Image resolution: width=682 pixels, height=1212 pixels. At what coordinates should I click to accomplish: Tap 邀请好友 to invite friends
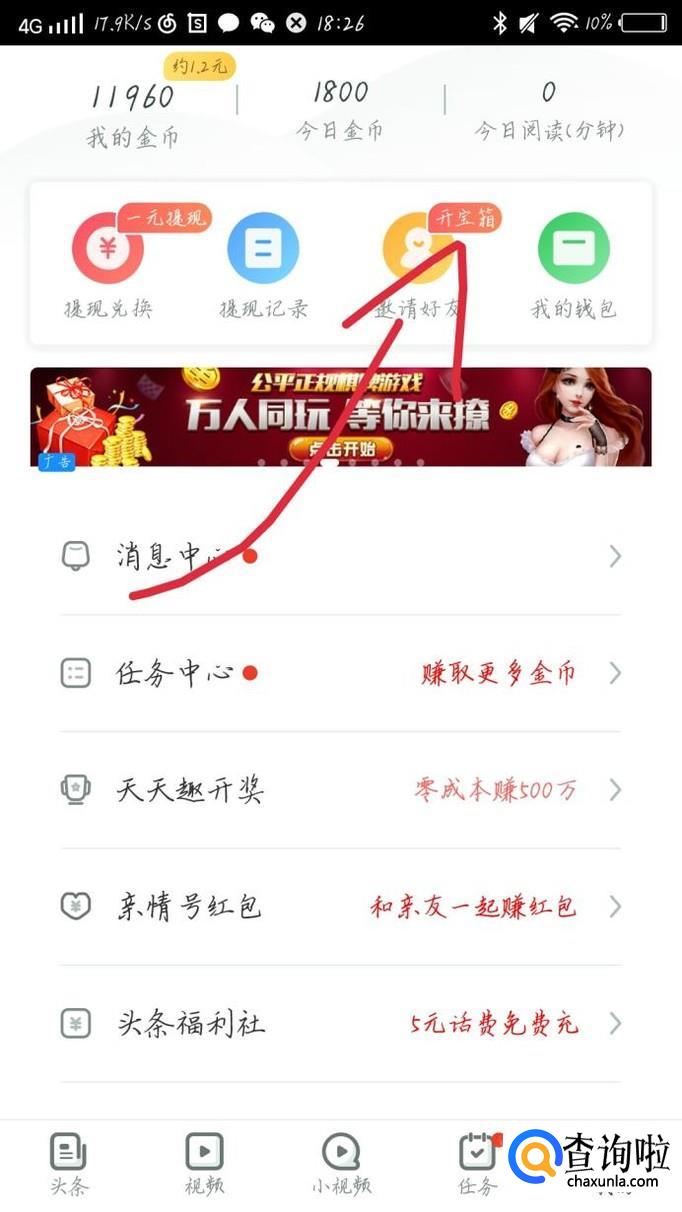point(418,264)
